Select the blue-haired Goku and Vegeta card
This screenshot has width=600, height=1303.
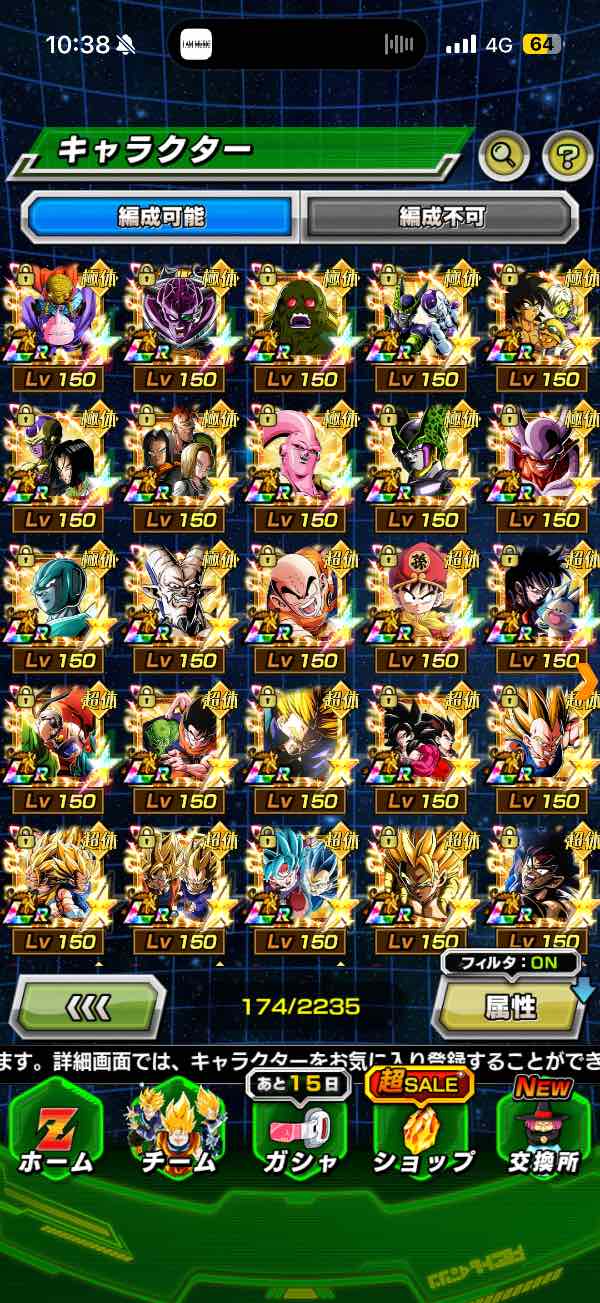(x=301, y=890)
